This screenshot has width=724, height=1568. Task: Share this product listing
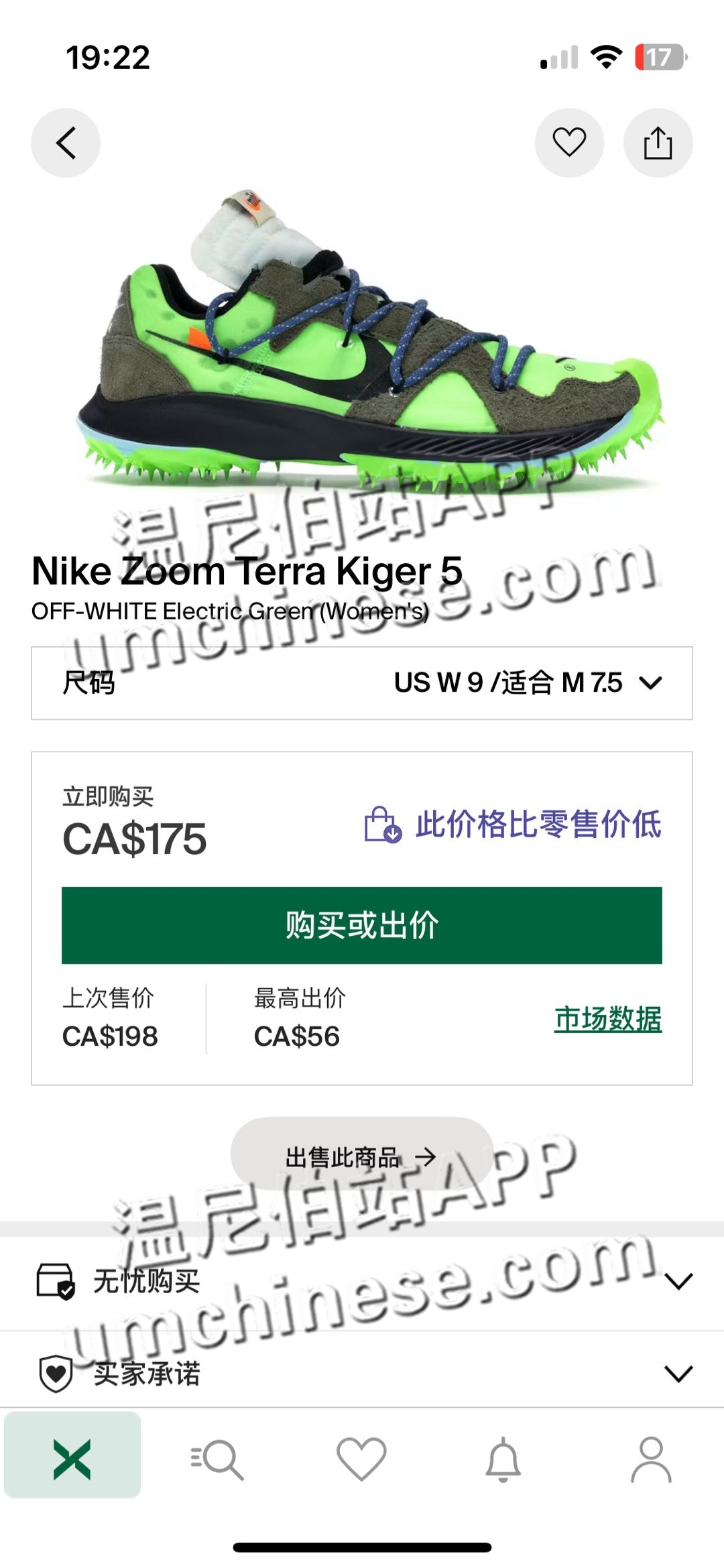coord(658,143)
